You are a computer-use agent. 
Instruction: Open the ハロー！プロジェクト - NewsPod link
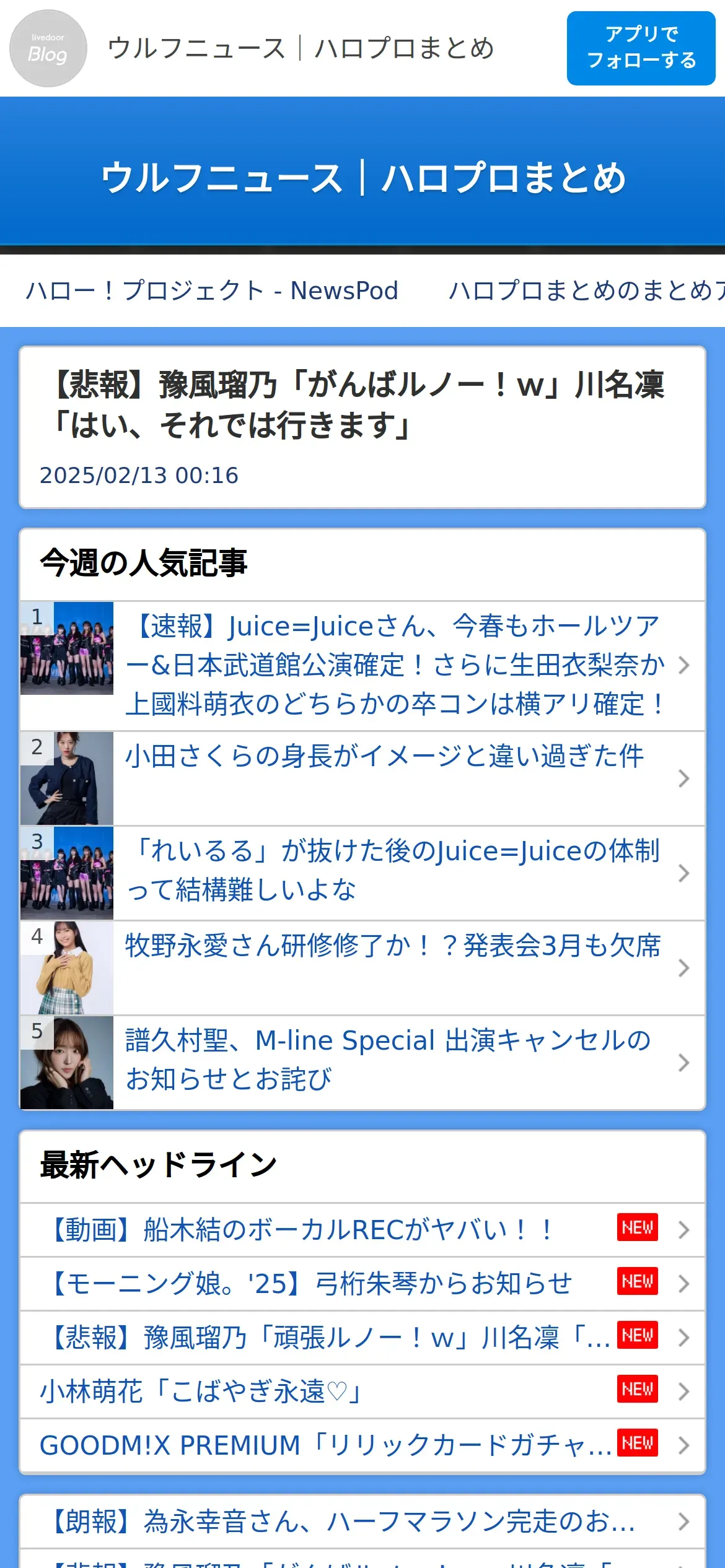212,290
